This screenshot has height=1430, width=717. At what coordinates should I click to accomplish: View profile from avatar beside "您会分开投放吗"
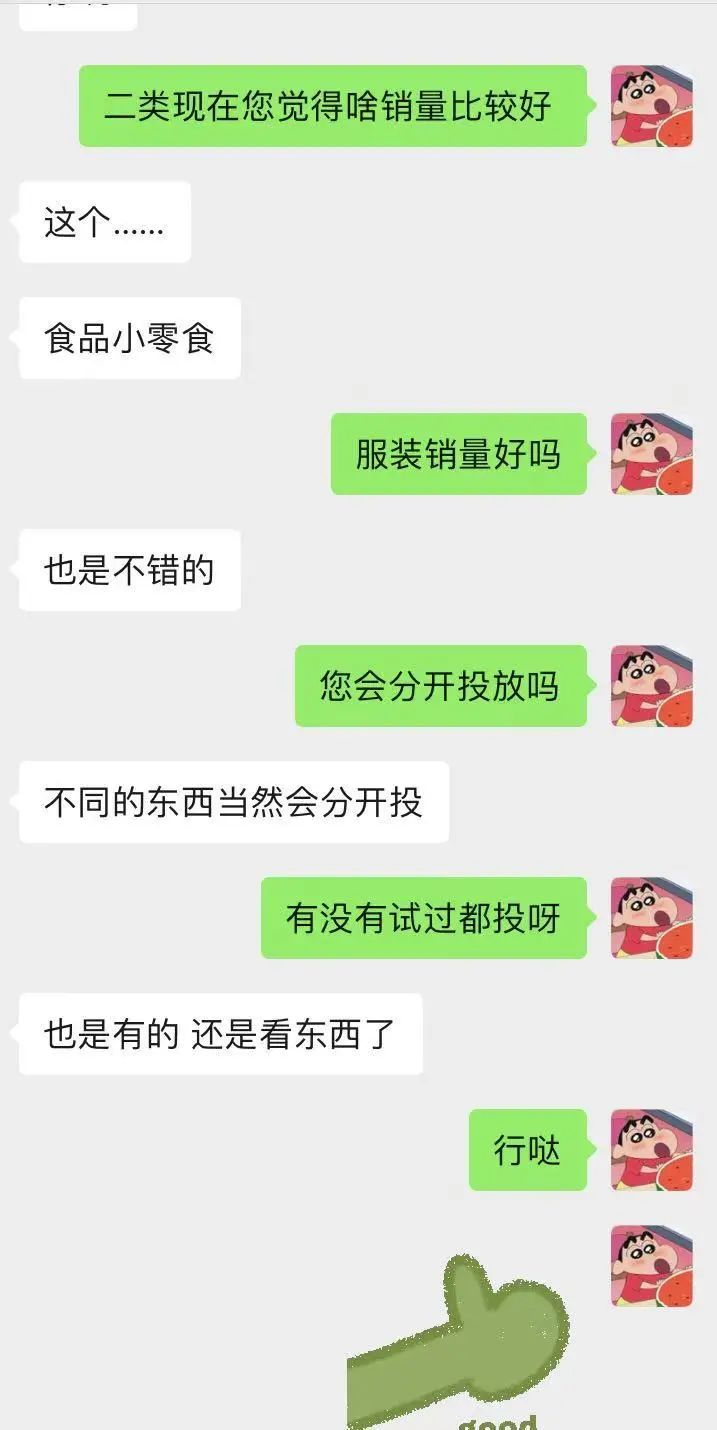651,686
